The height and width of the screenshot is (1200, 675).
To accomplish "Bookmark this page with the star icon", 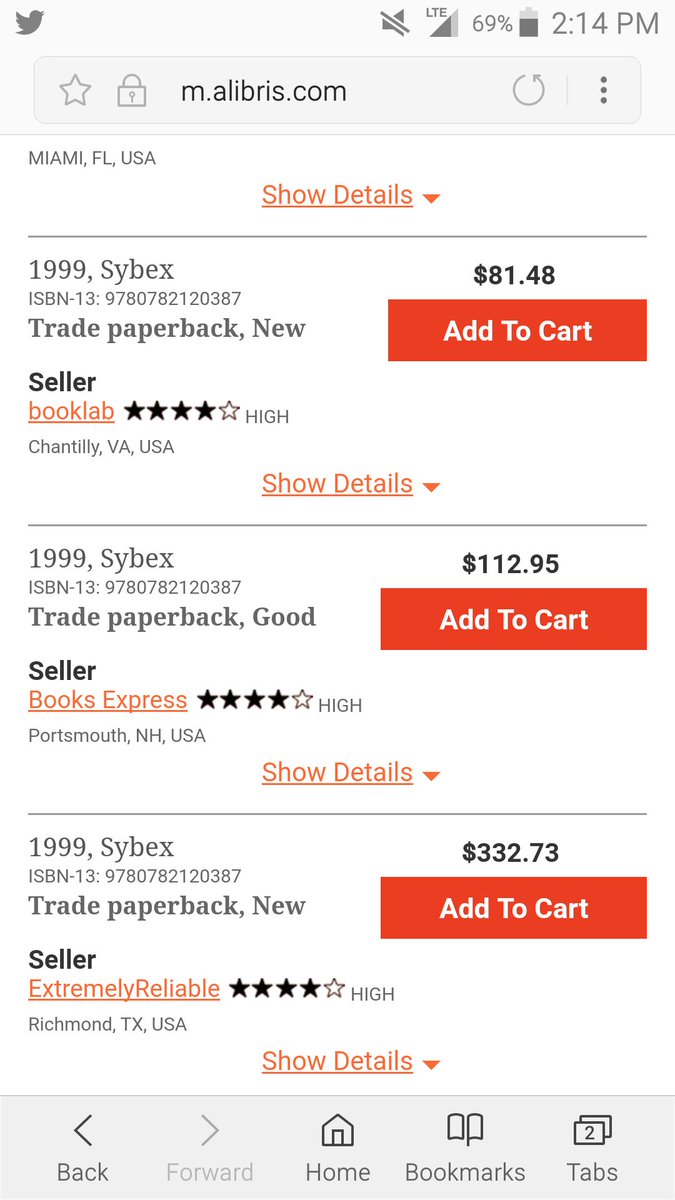I will point(75,91).
